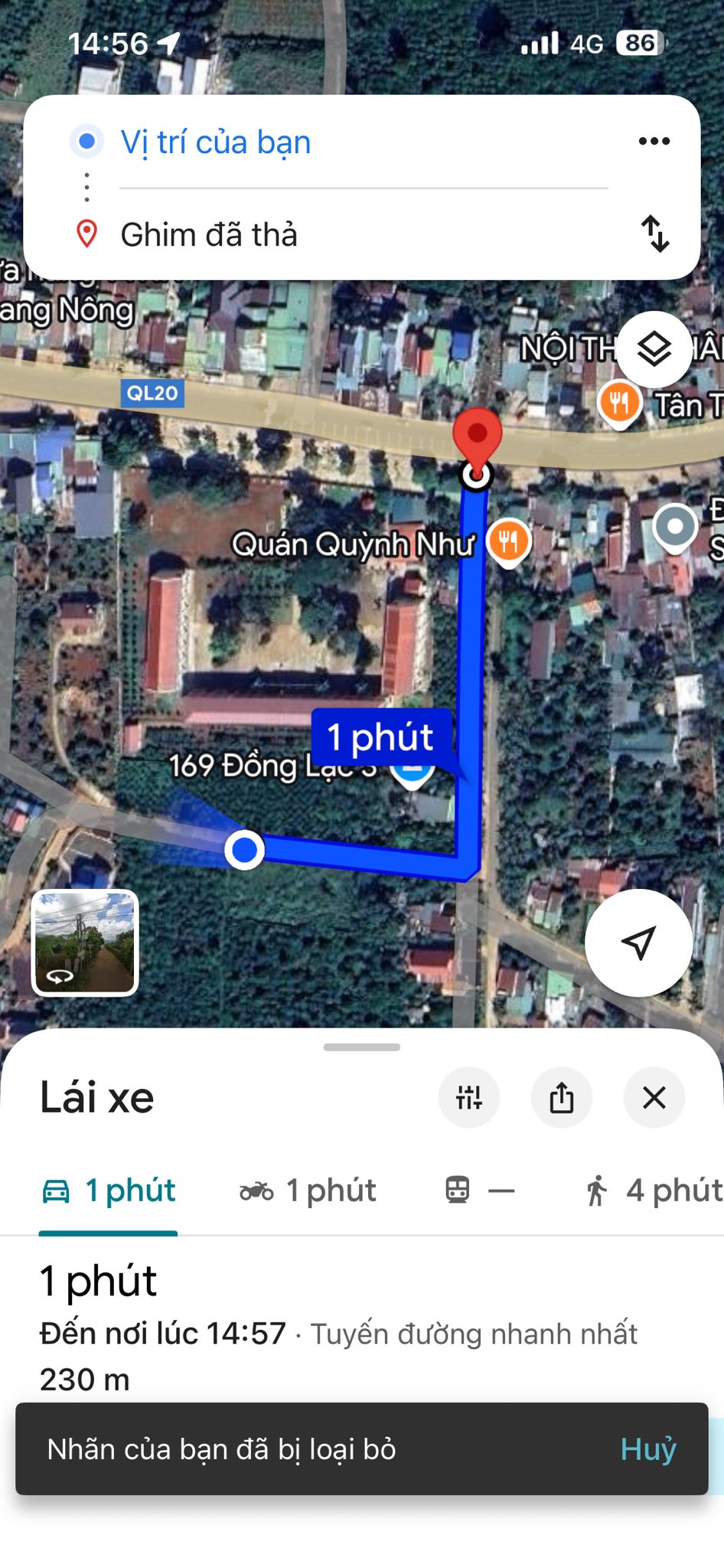Share this route
The image size is (724, 1568).
[562, 1097]
